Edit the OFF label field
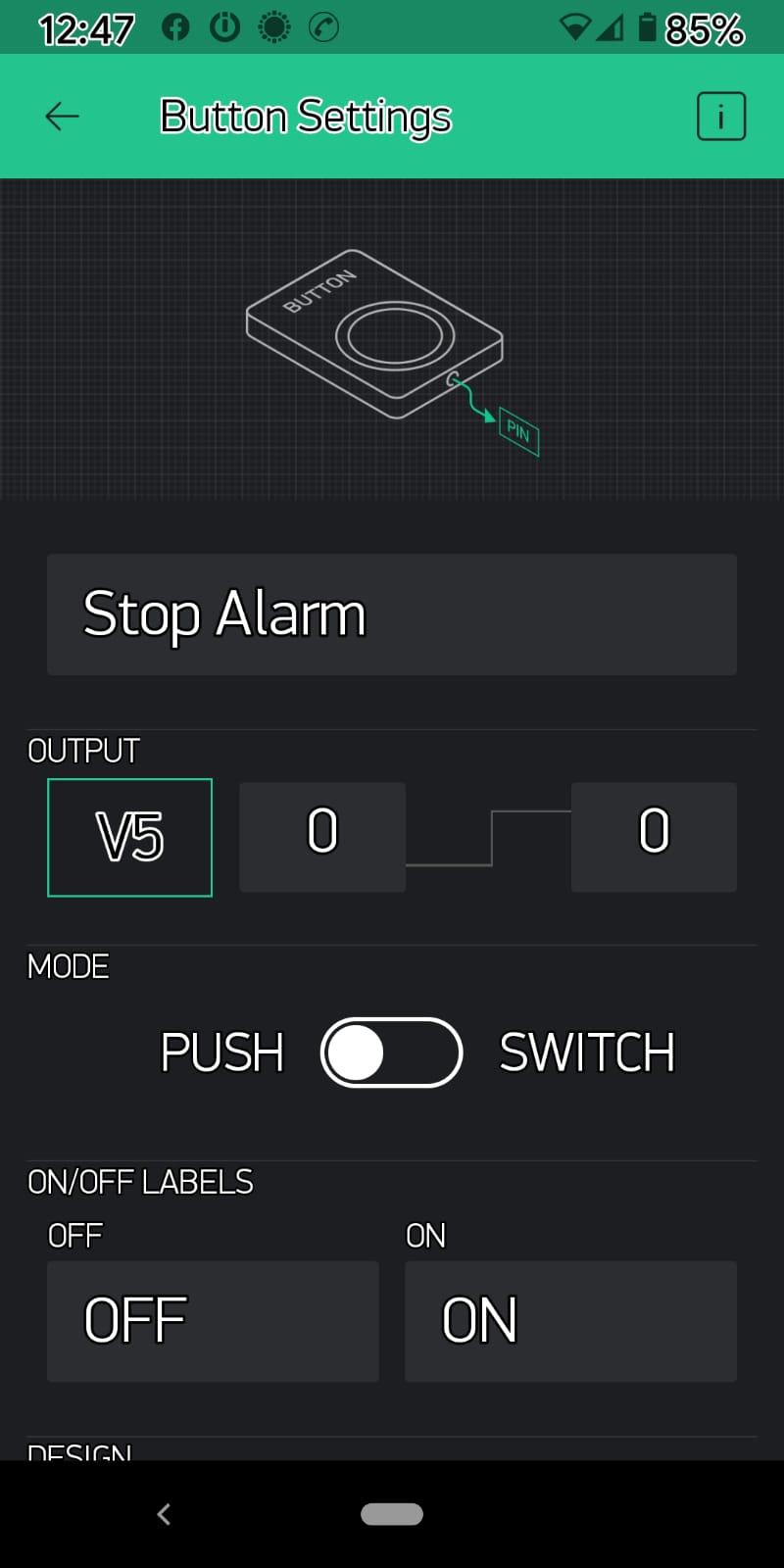This screenshot has width=784, height=1568. [x=213, y=1321]
